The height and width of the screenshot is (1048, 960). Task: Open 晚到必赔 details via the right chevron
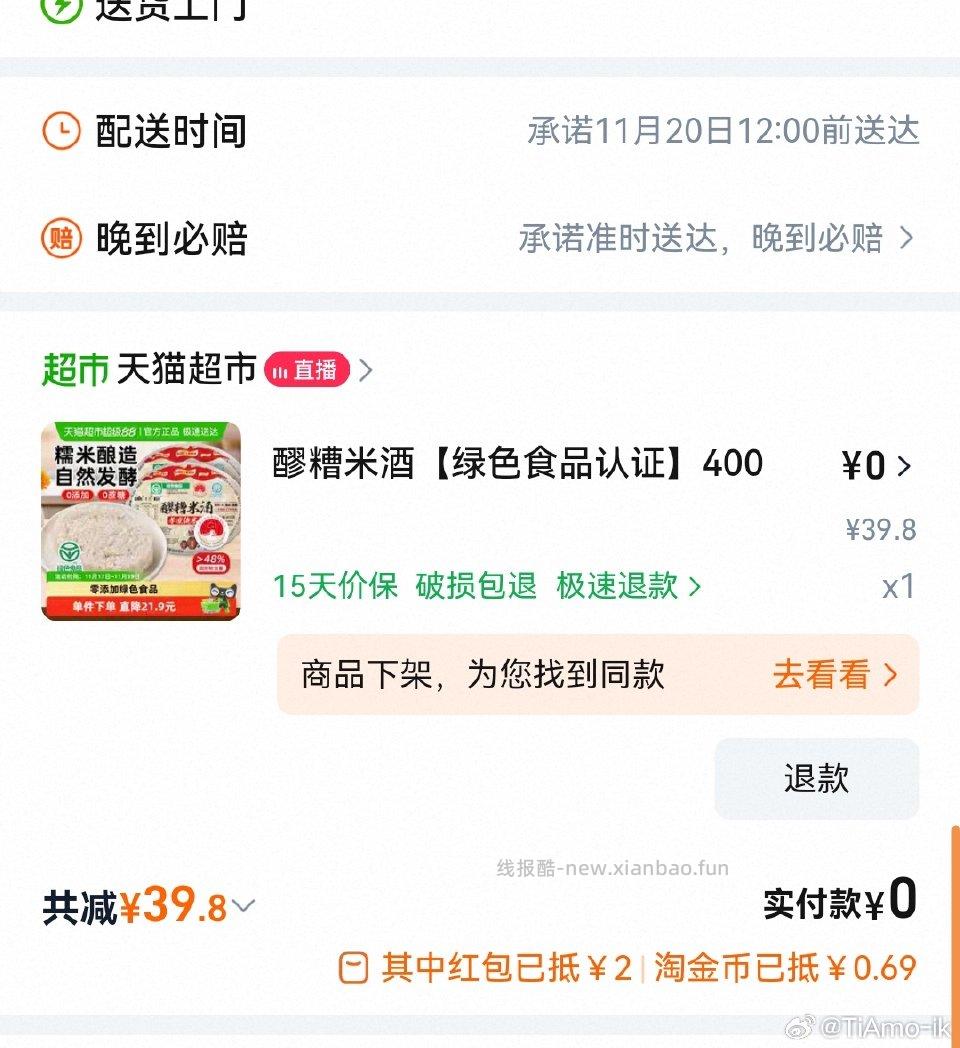point(906,238)
